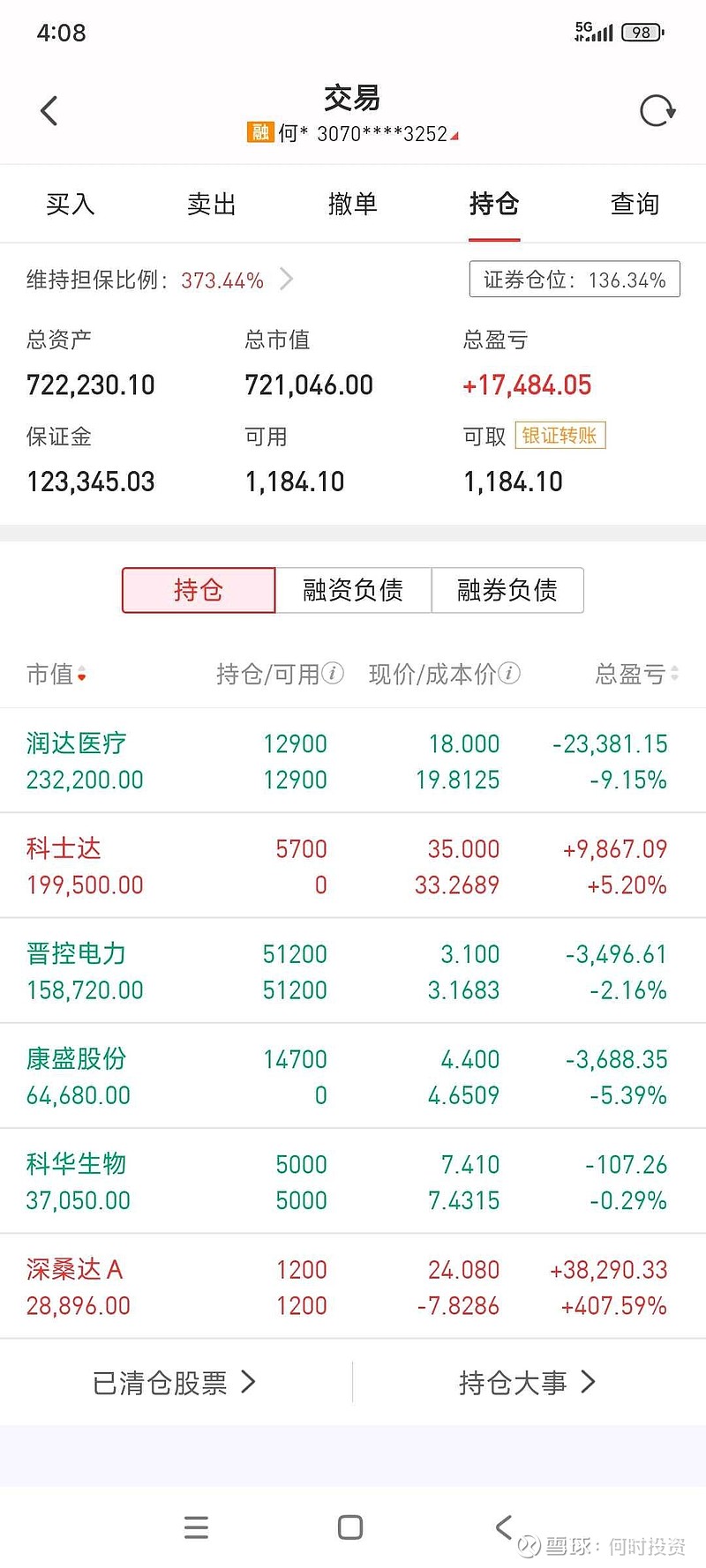This screenshot has height=1568, width=706.
Task: Open the 科士达 holding row
Action: click(353, 866)
